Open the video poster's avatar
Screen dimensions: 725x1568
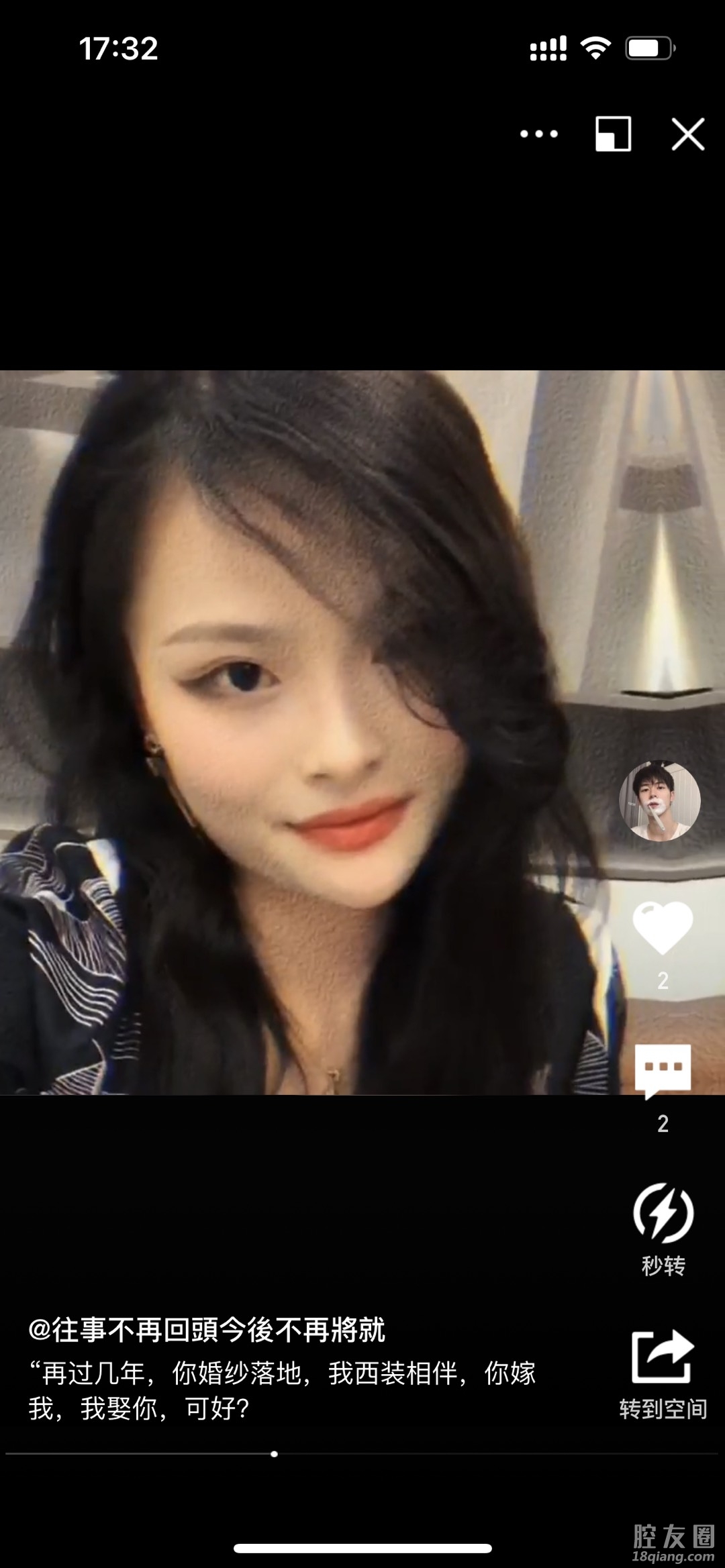pos(659,800)
